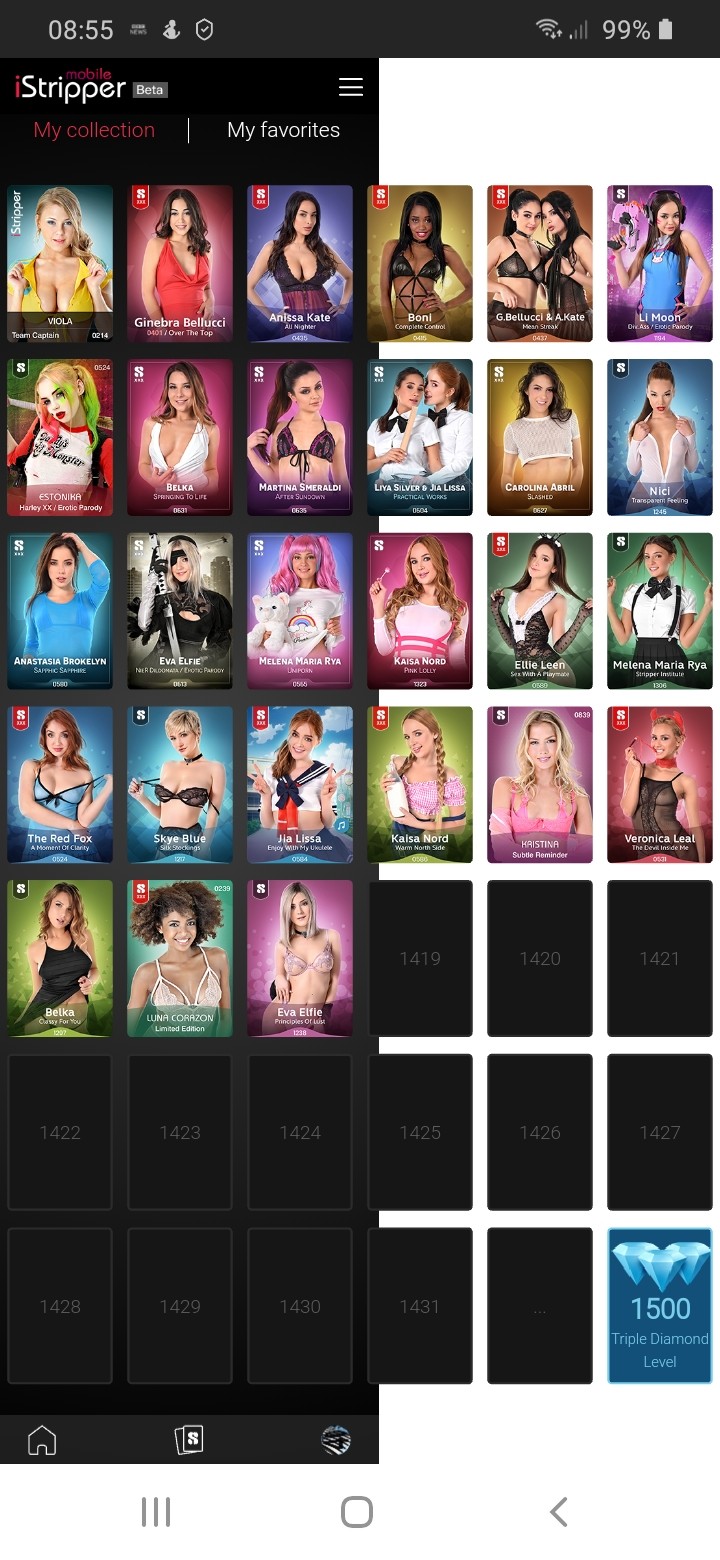Open the system recent apps button
The height and width of the screenshot is (1560, 720).
156,1512
